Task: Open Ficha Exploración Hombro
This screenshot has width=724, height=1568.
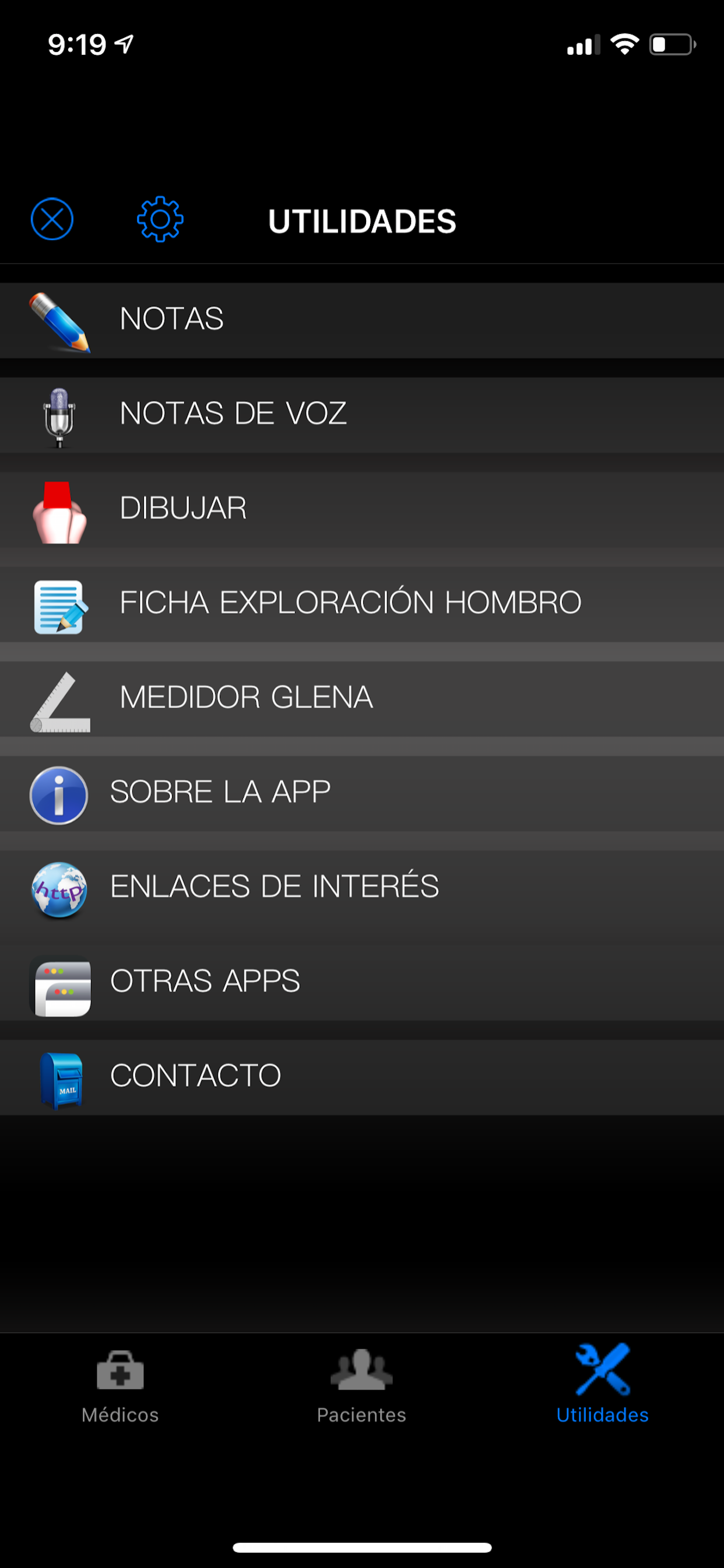Action: (x=361, y=604)
